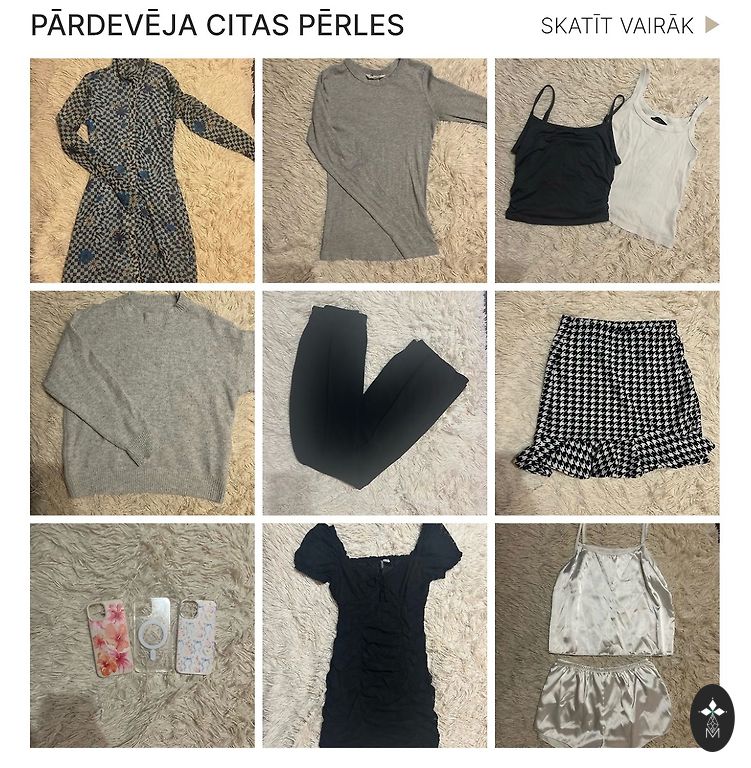Open the checkered blue dress listing

pos(142,170)
